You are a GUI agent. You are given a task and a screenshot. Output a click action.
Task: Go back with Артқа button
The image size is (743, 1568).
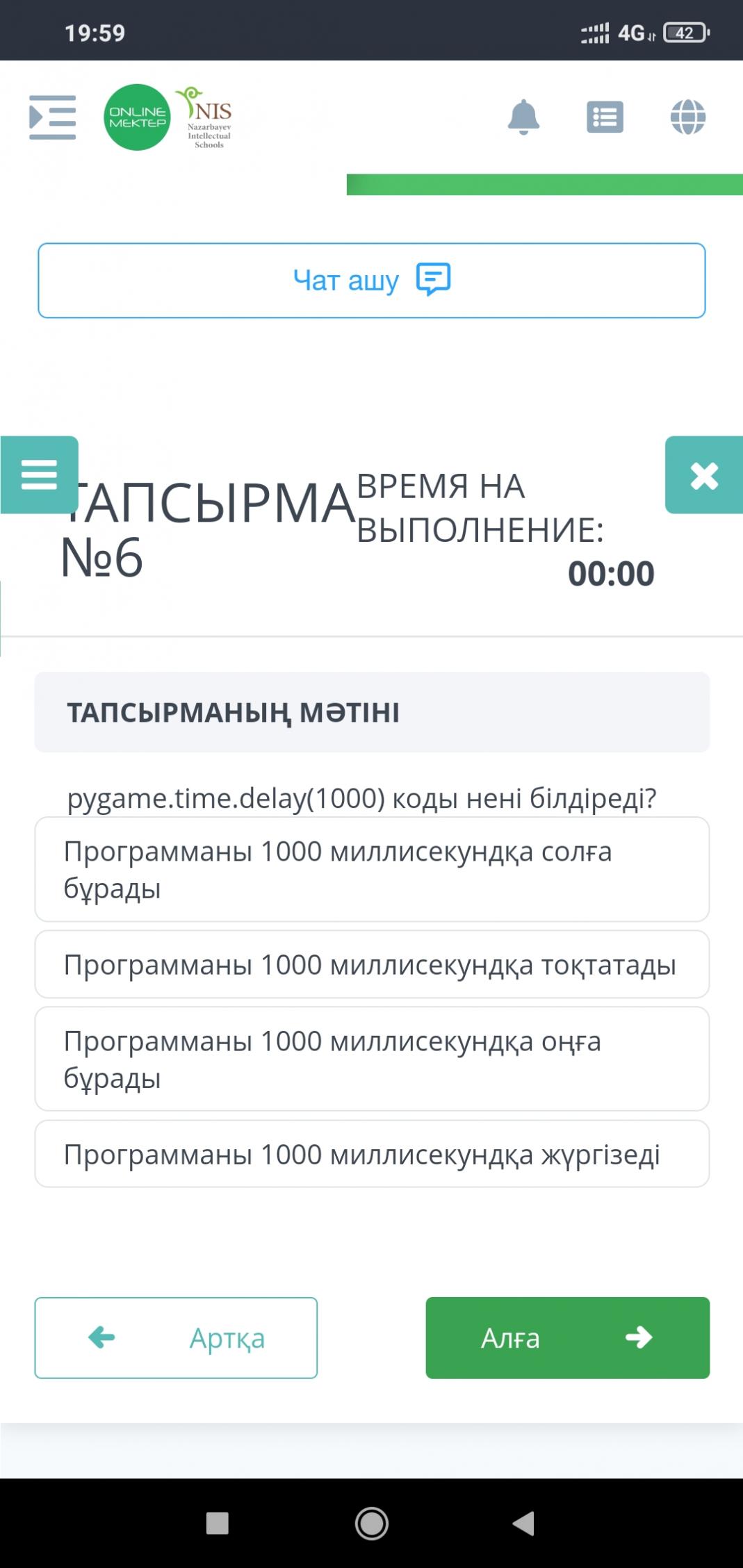[x=176, y=1337]
